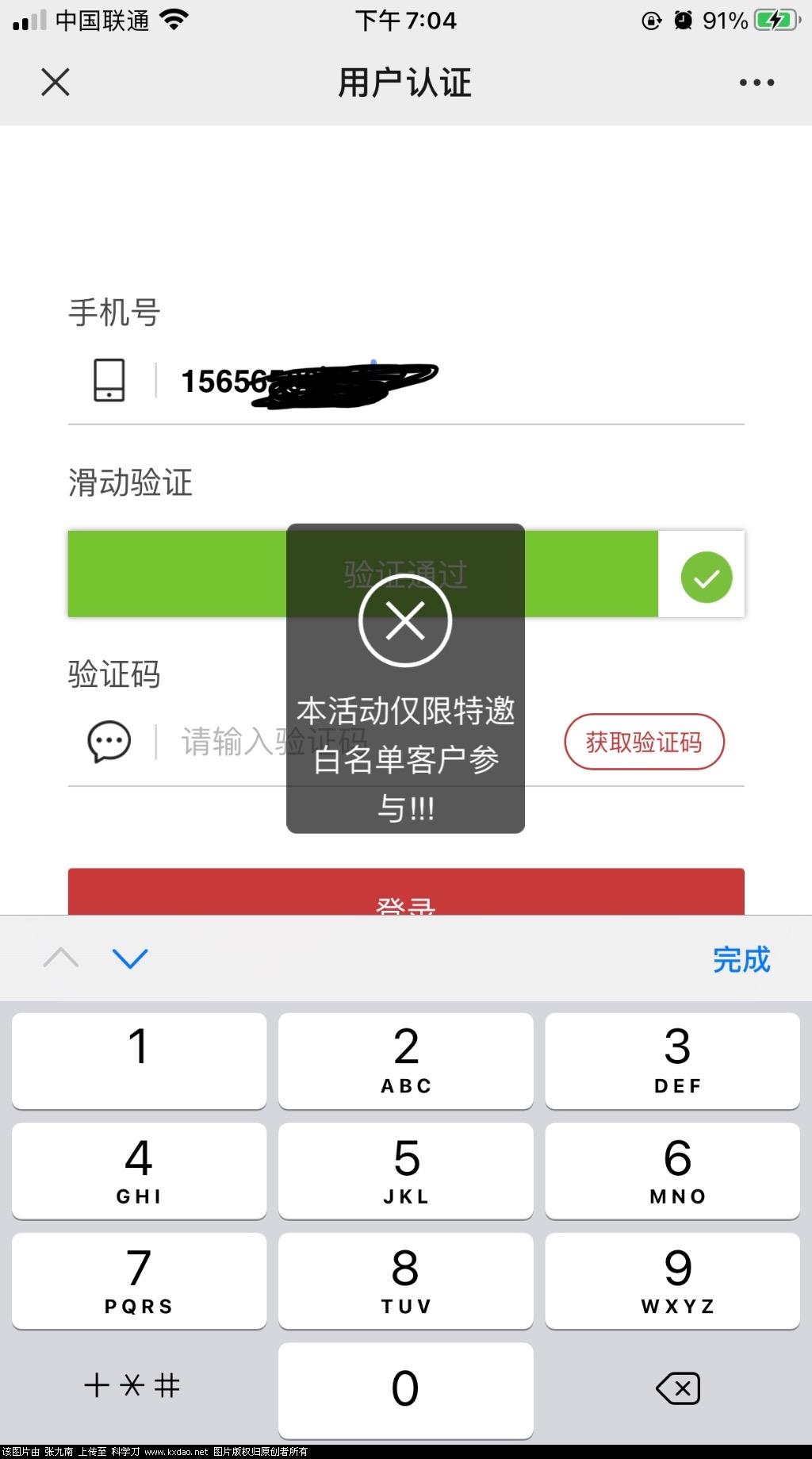The width and height of the screenshot is (812, 1459).
Task: Open the three-dot overflow menu
Action: click(x=756, y=83)
